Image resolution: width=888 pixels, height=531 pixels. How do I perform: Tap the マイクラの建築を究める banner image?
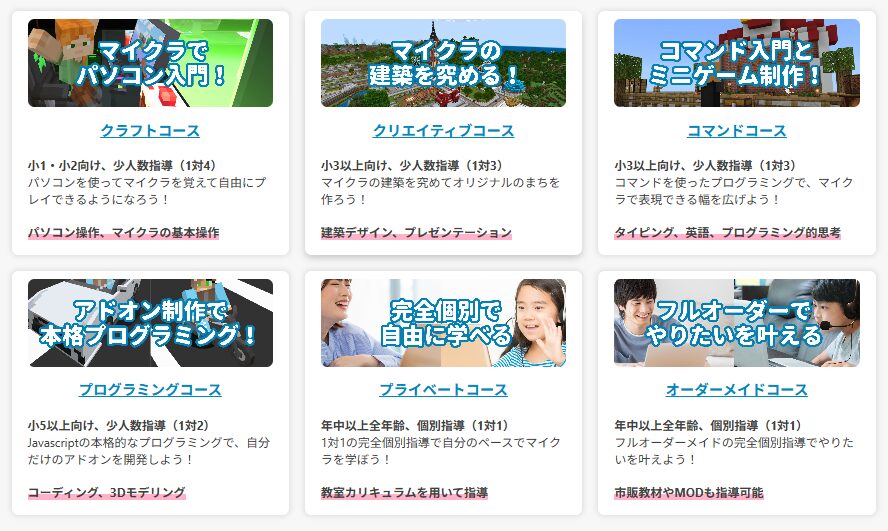(x=443, y=63)
